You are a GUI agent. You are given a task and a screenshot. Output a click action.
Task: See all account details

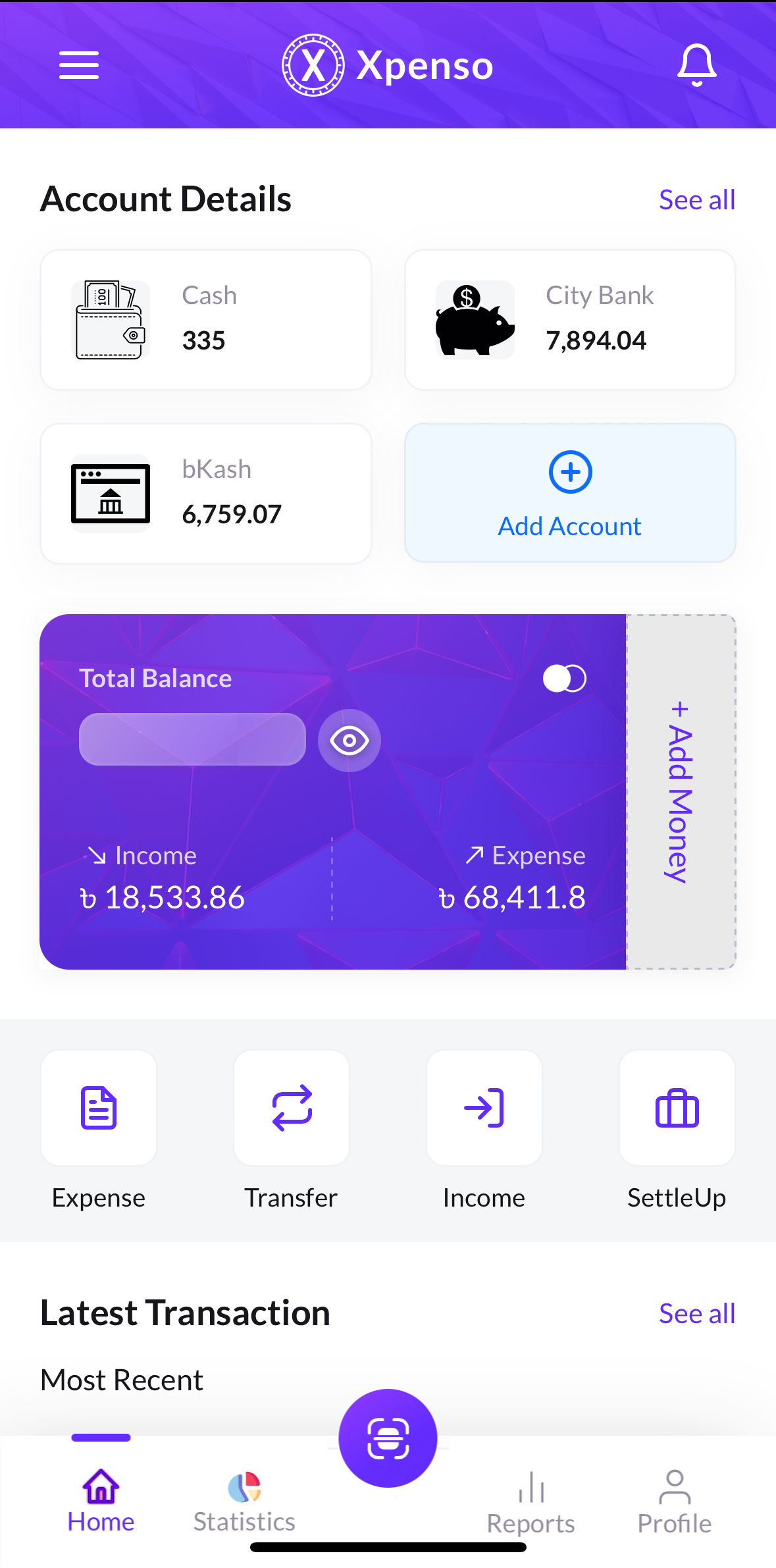[x=696, y=200]
